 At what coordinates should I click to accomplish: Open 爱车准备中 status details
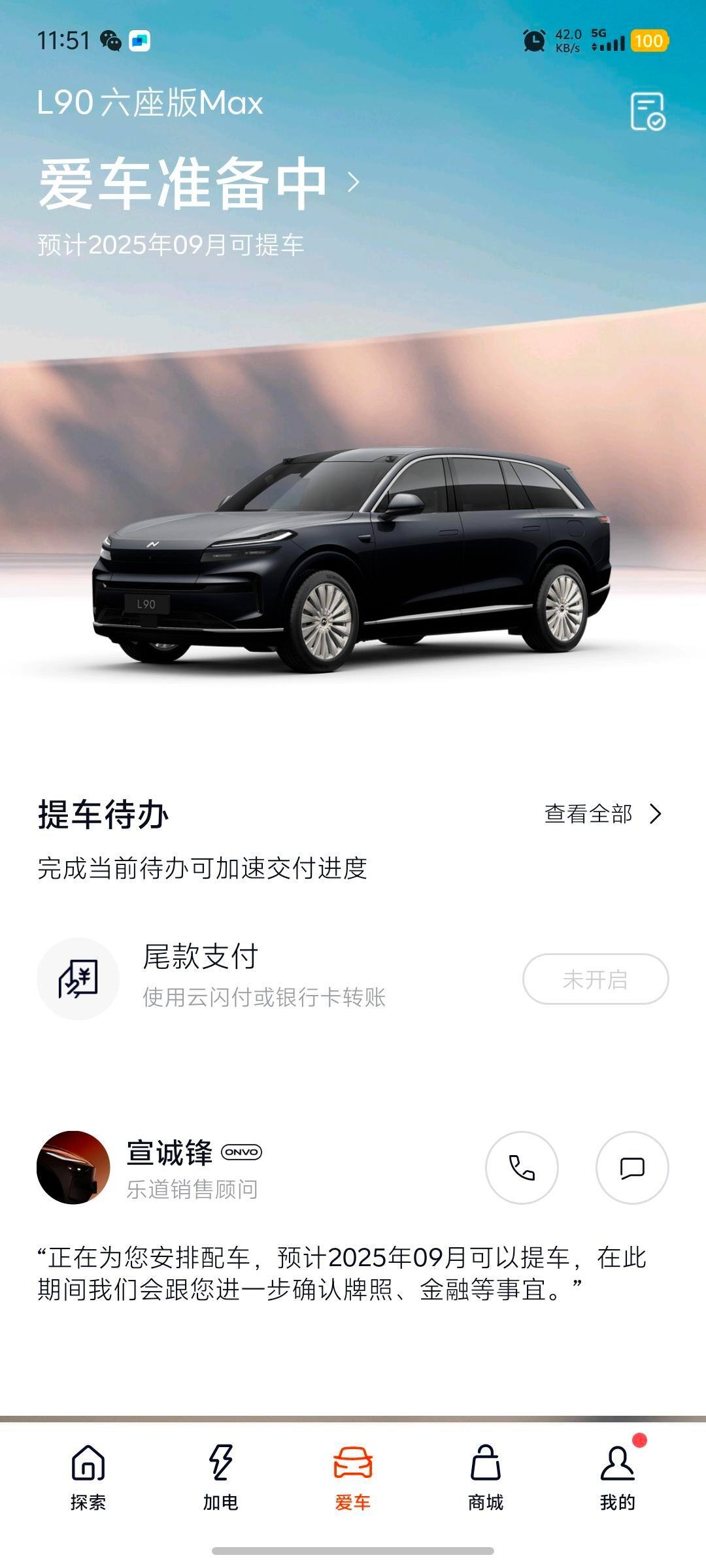196,184
